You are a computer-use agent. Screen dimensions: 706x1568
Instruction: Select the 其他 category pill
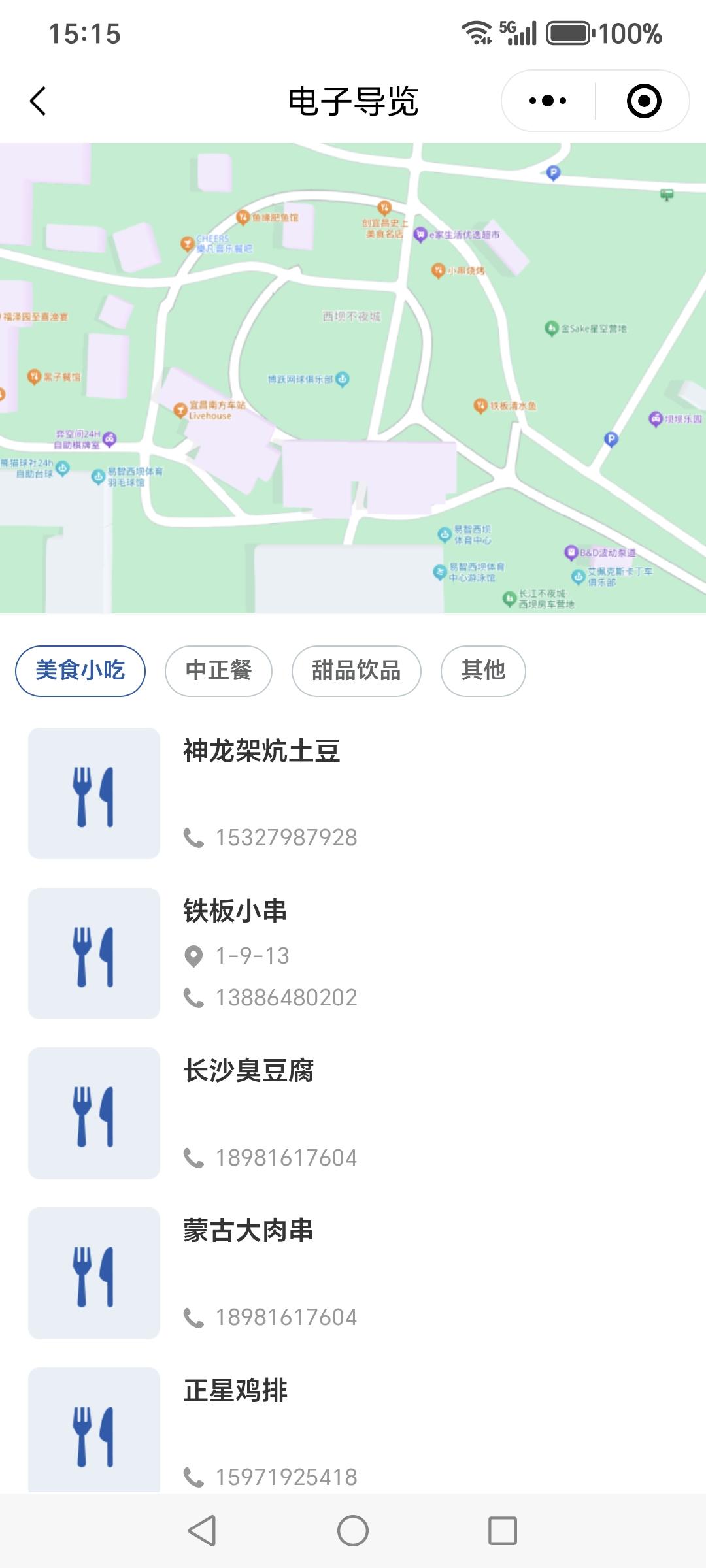(484, 670)
